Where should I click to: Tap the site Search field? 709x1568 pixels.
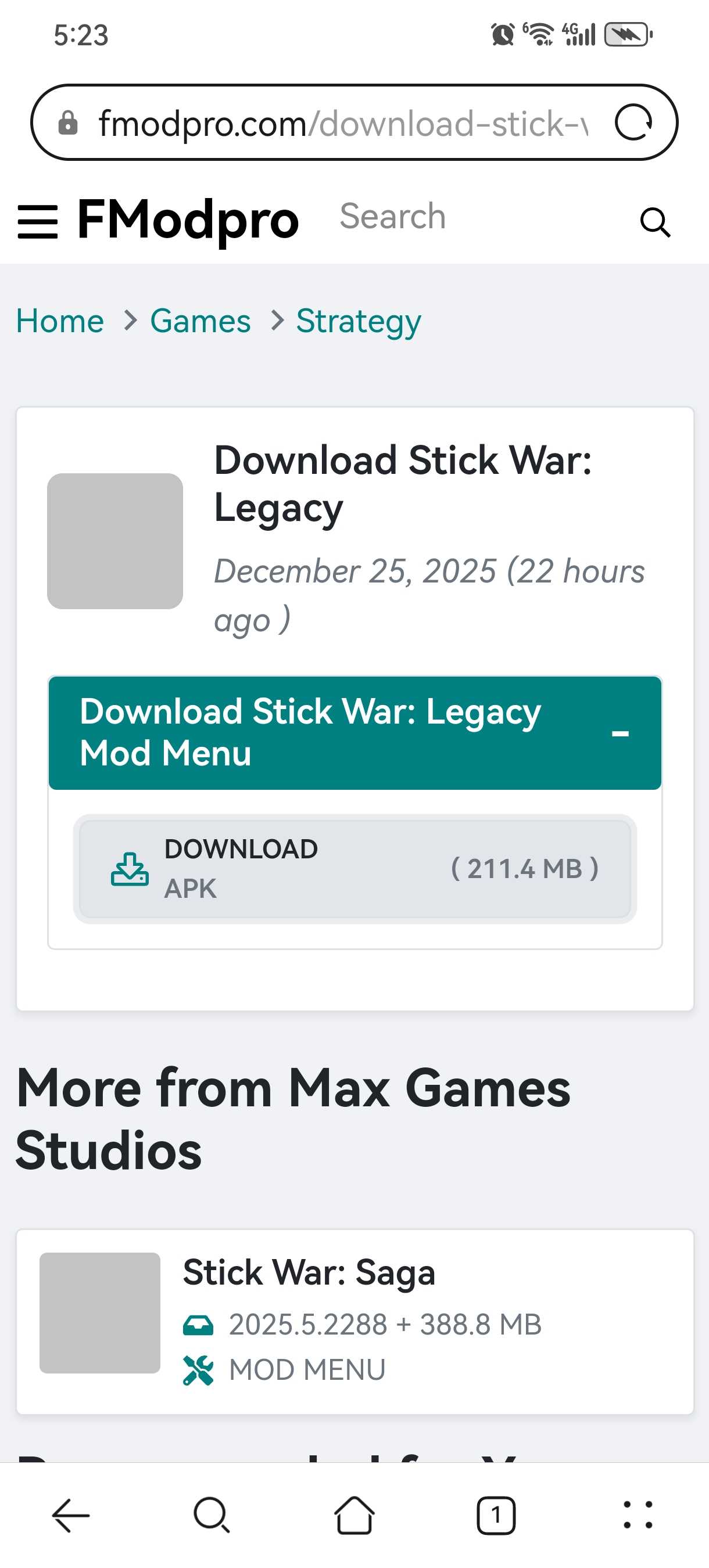pyautogui.click(x=463, y=217)
